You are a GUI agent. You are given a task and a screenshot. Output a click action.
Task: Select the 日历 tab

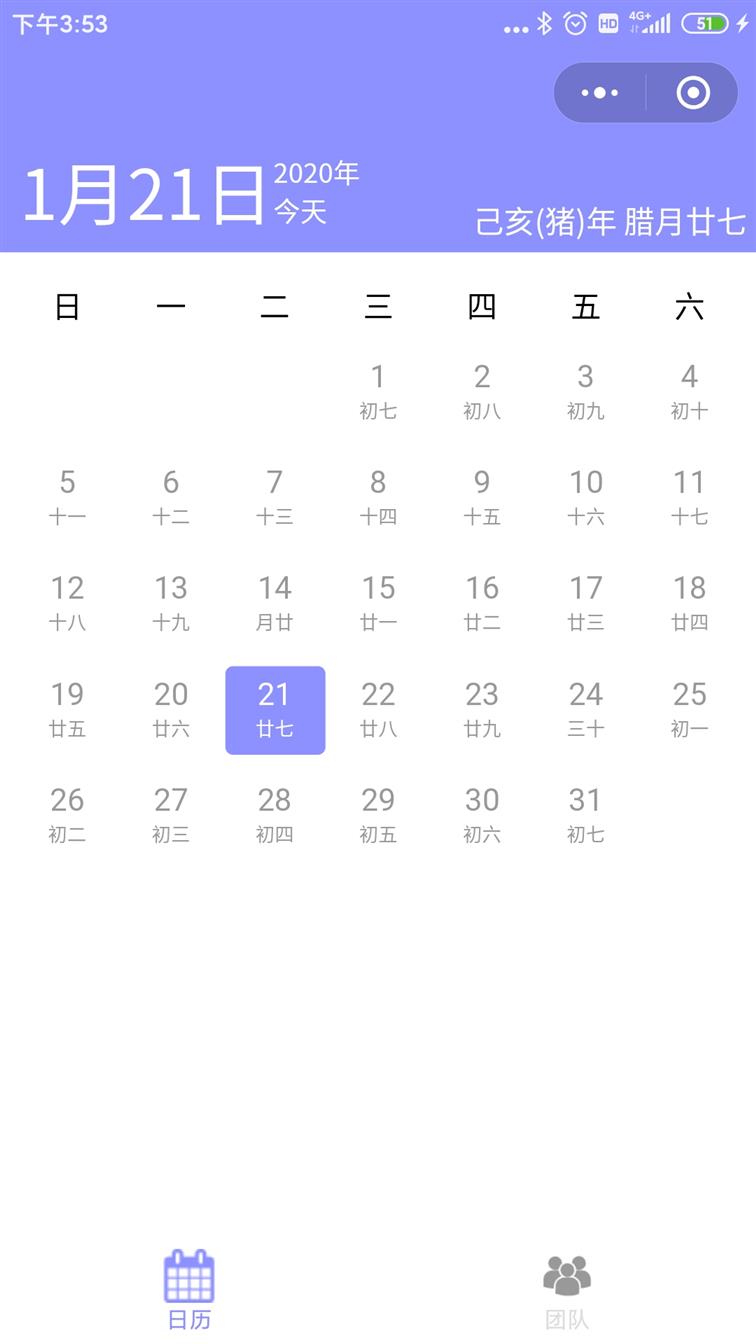[189, 1292]
